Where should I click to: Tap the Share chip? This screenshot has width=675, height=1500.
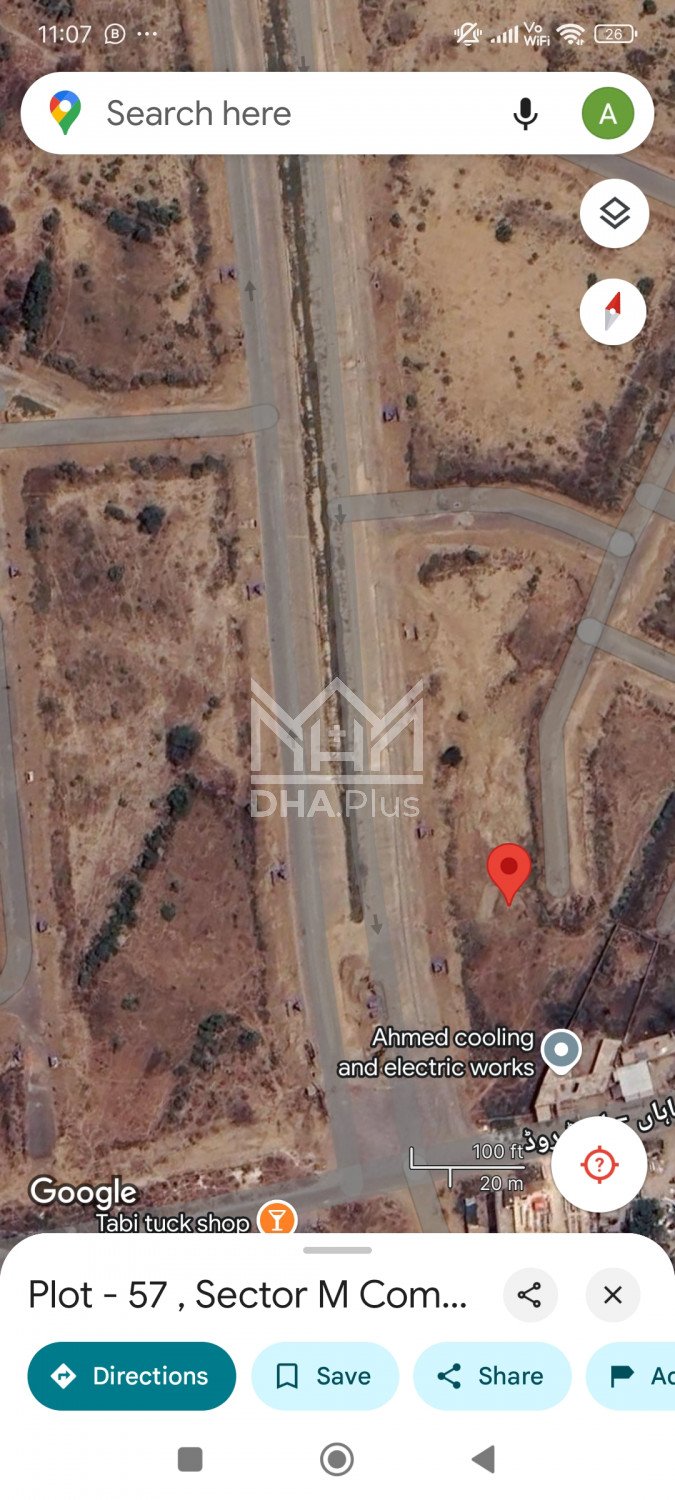(x=492, y=1376)
